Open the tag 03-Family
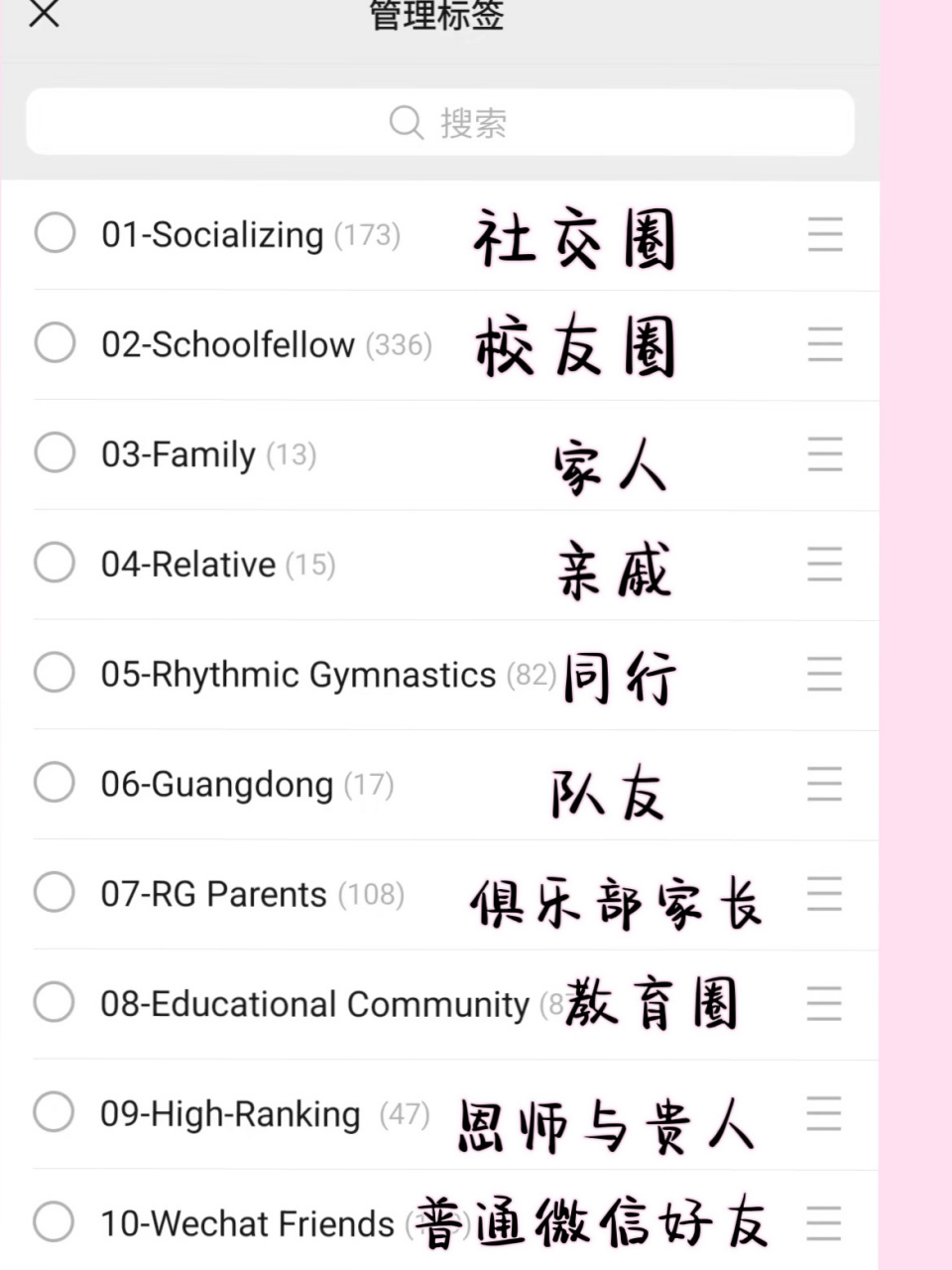Viewport: 952px width, 1270px height. 178,454
